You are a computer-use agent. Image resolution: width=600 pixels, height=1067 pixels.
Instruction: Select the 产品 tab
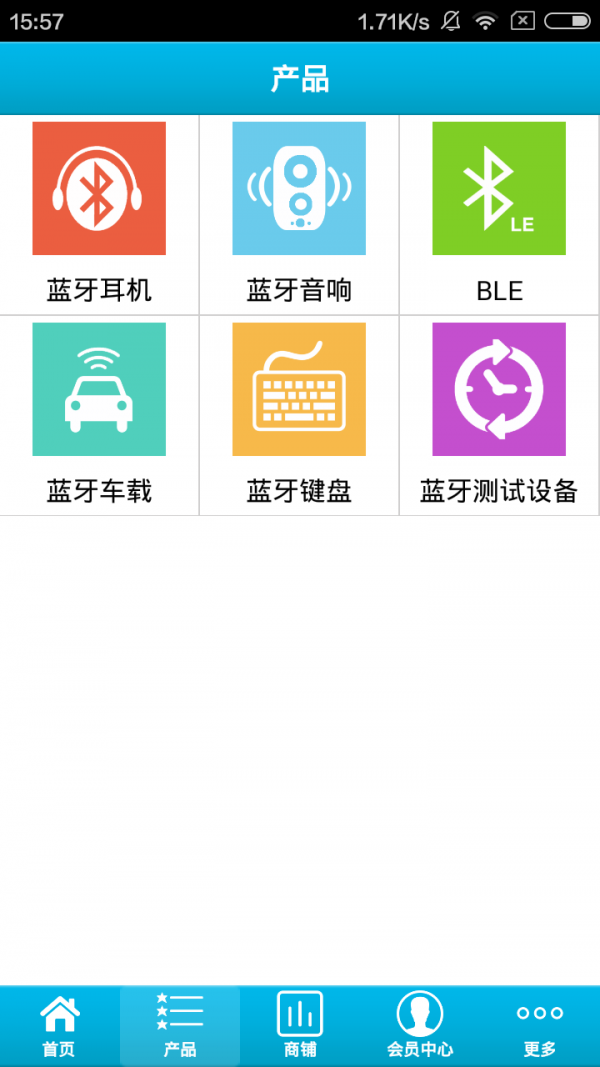(x=180, y=1026)
